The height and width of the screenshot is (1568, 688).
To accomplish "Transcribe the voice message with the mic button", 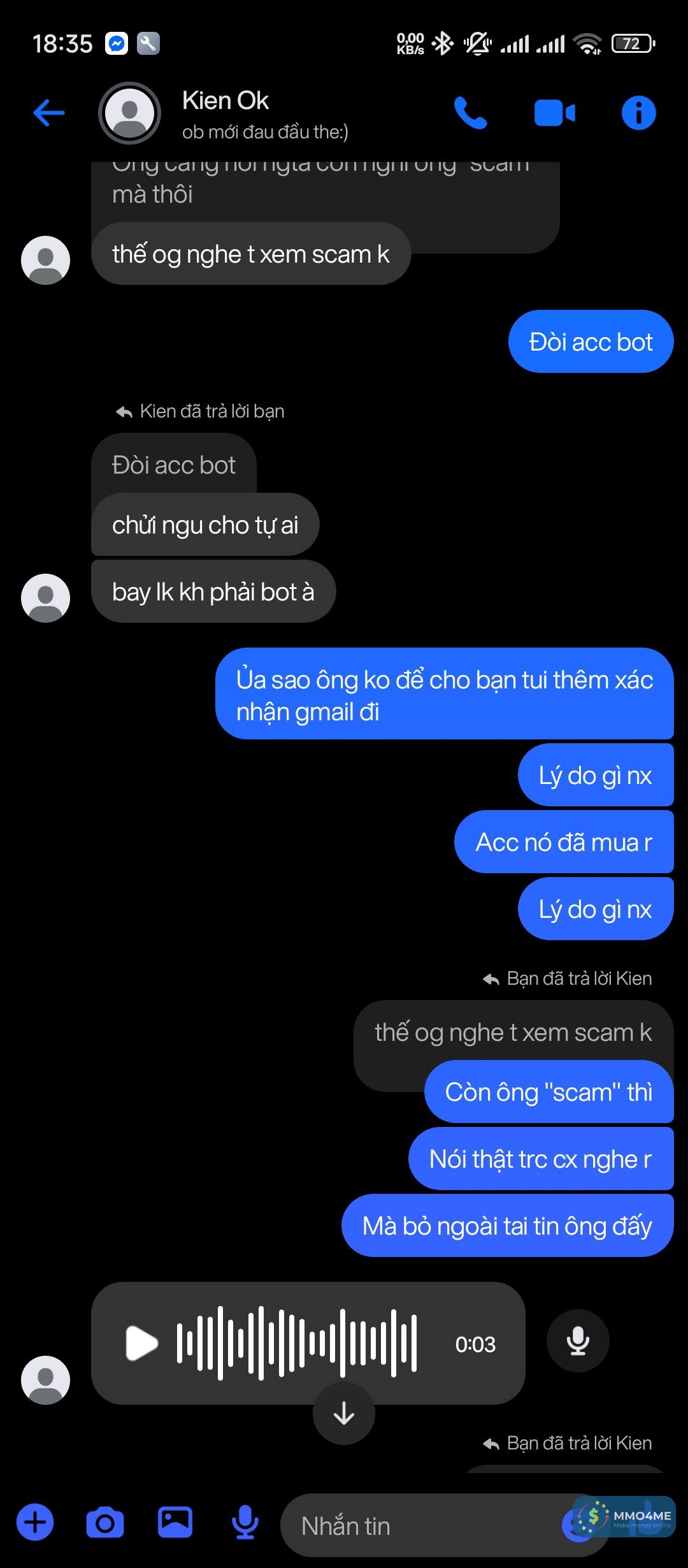I will [x=577, y=1341].
